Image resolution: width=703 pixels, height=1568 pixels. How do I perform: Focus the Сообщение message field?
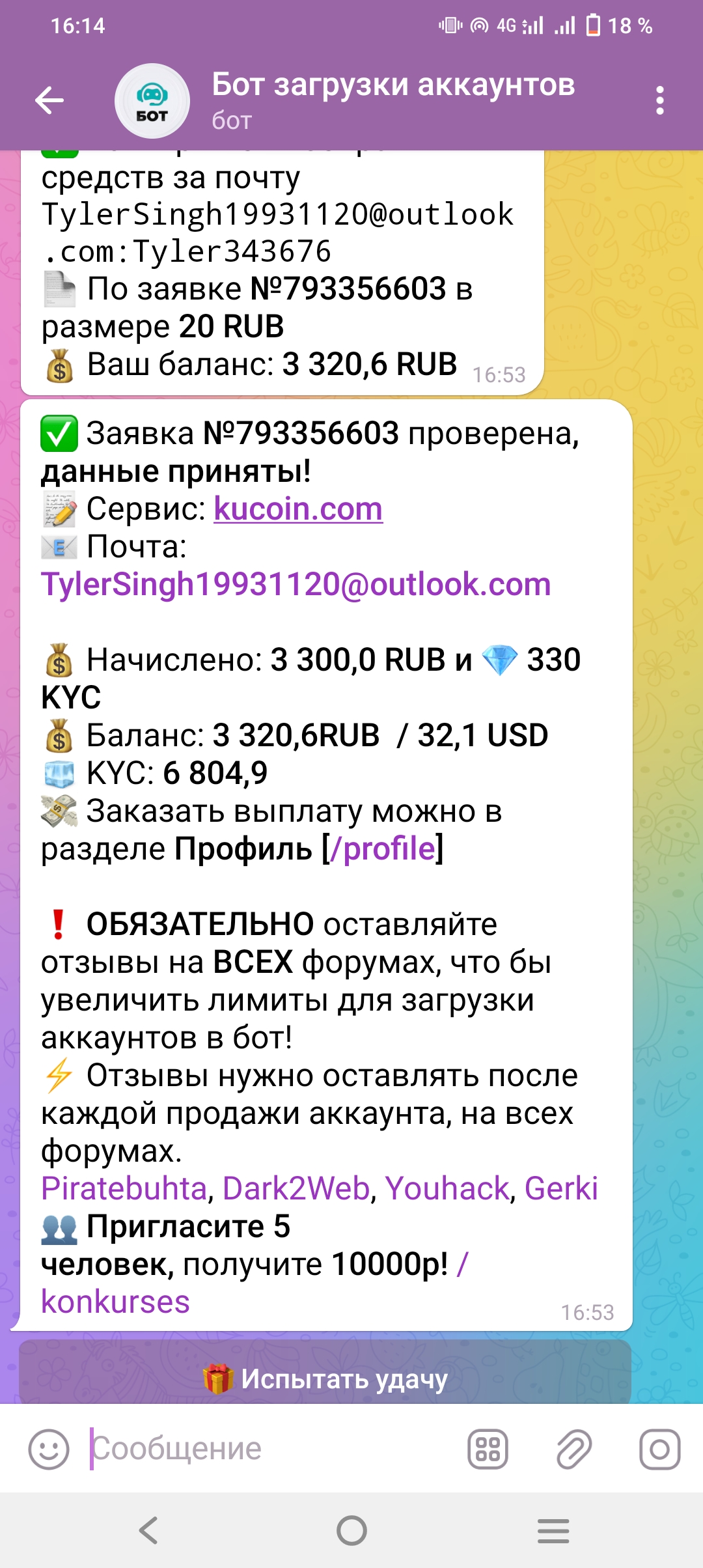click(x=273, y=1449)
